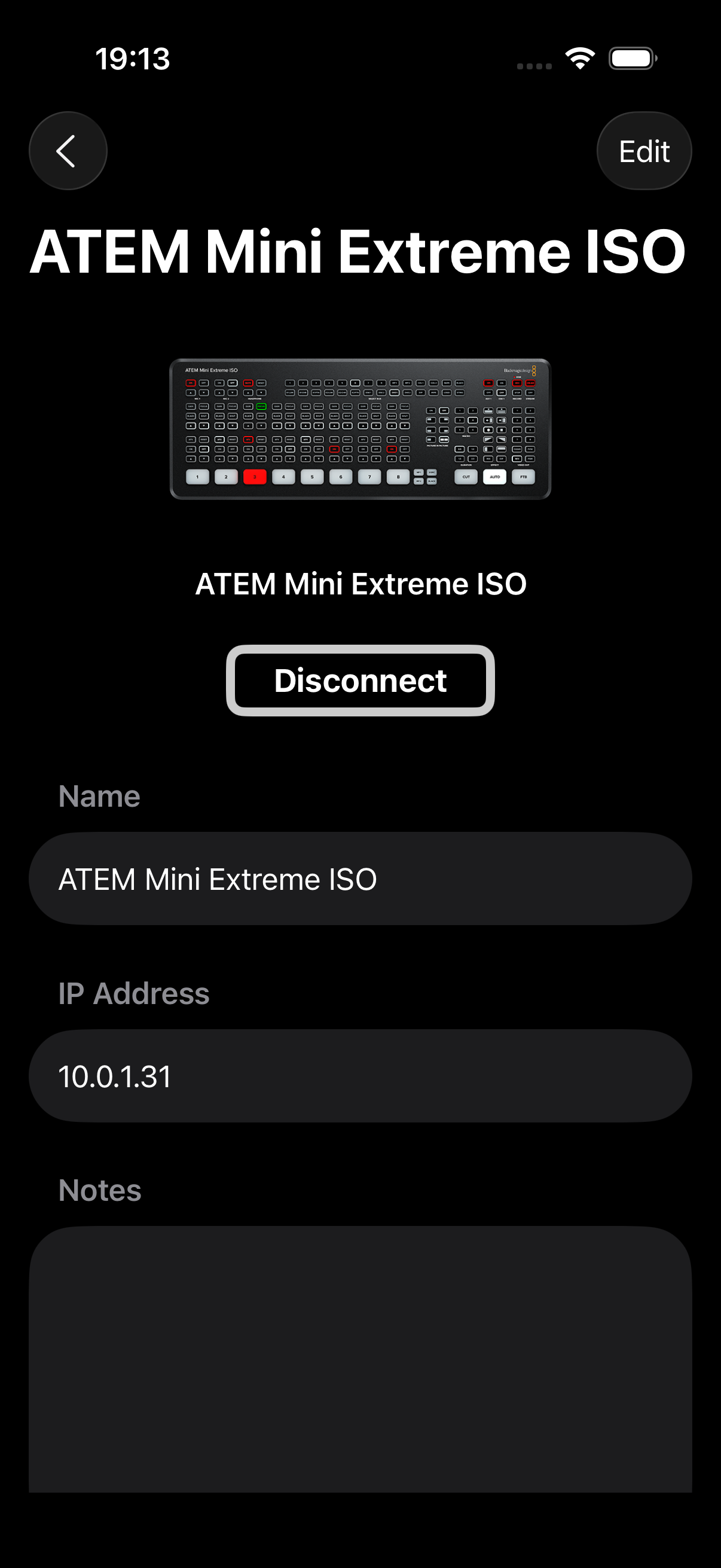Select the IP Address field
Image resolution: width=721 pixels, height=1568 pixels.
[360, 1076]
